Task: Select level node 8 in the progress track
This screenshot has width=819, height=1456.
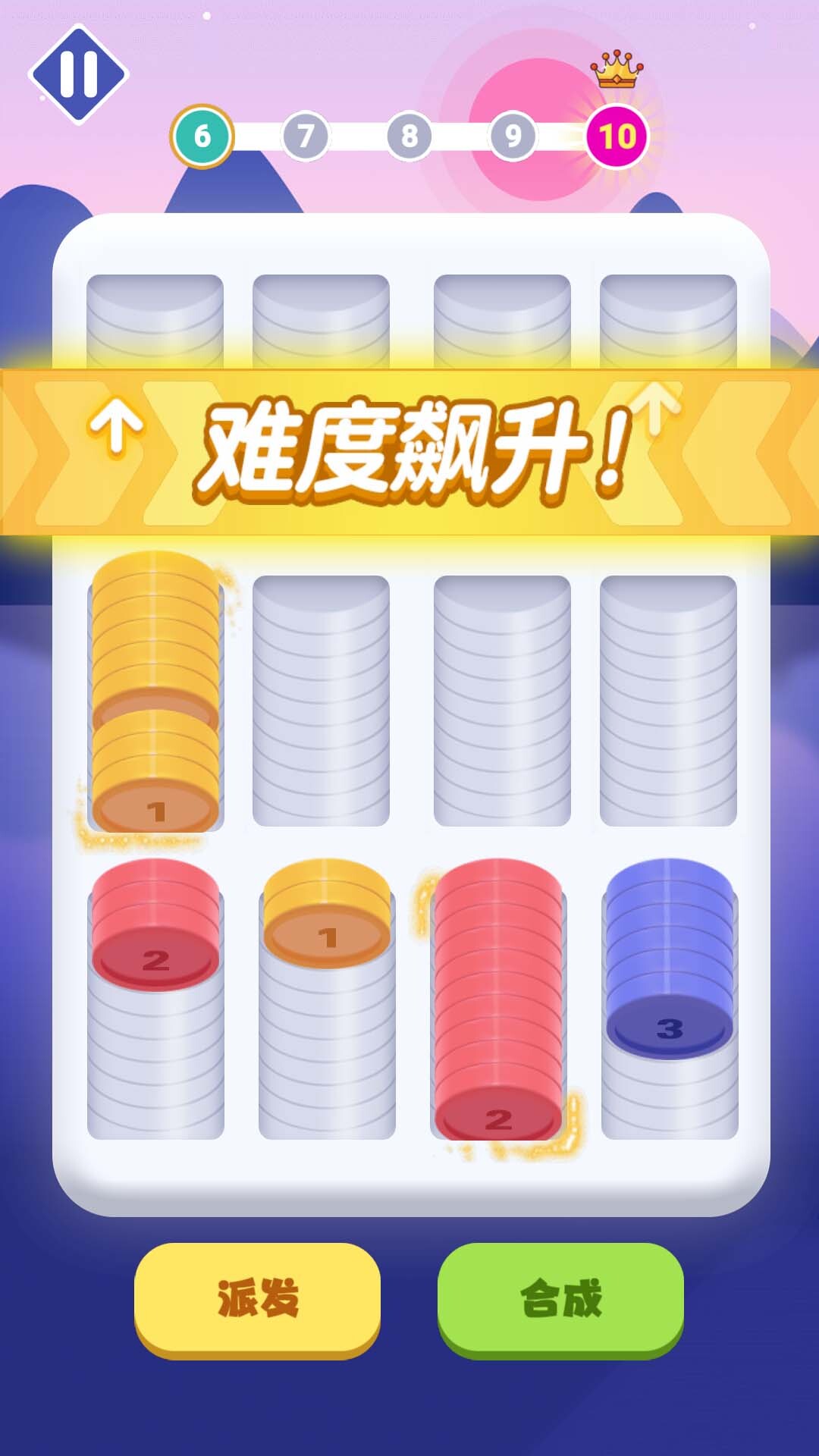Action: click(x=410, y=135)
